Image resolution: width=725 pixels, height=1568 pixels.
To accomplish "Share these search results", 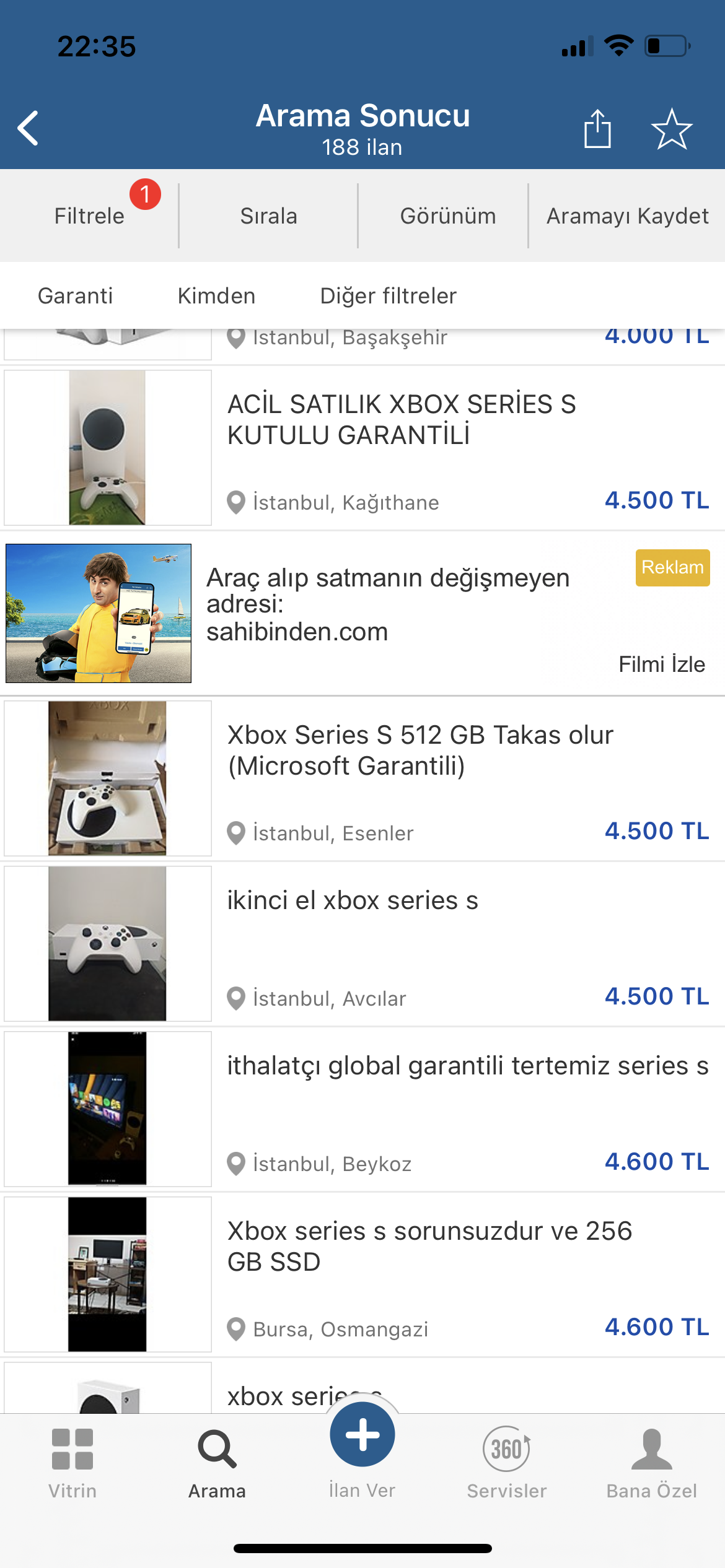I will tap(597, 129).
